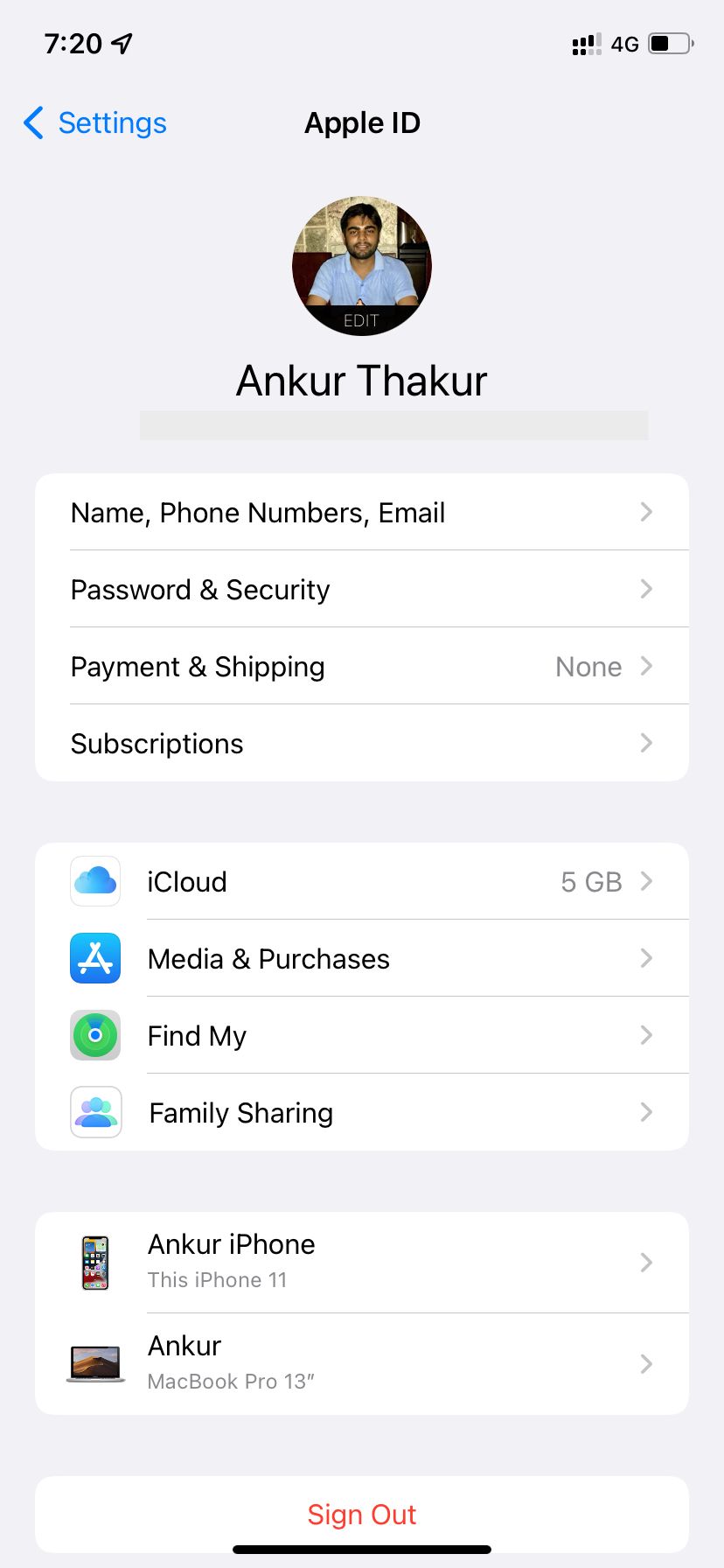The width and height of the screenshot is (724, 1568).
Task: Open iCloud settings via the cloud icon
Action: pos(94,881)
